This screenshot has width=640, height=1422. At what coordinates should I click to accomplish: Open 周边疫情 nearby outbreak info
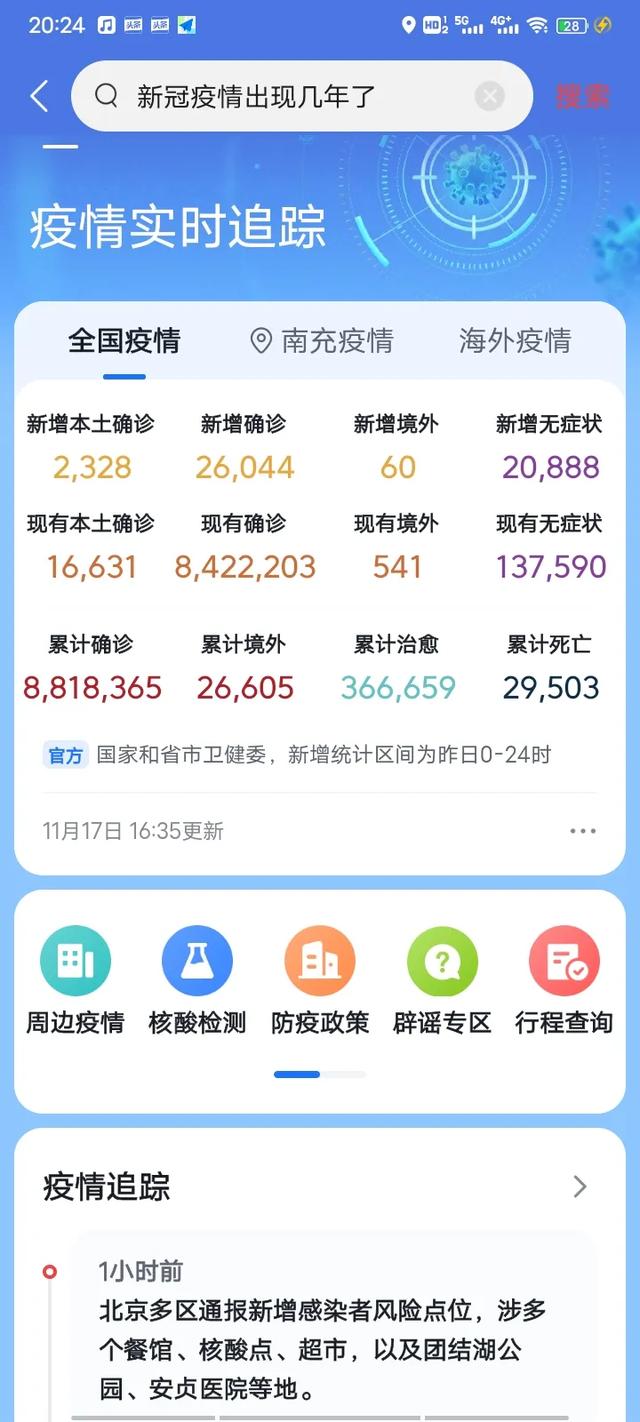[75, 980]
